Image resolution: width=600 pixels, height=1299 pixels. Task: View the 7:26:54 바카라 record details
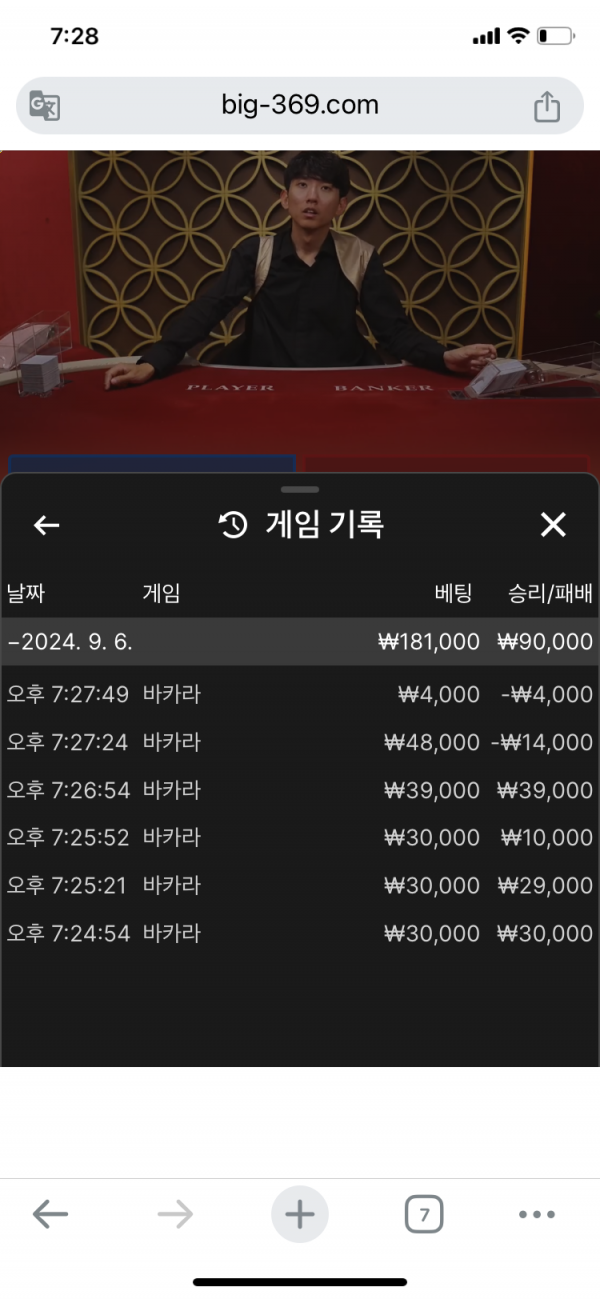point(300,790)
